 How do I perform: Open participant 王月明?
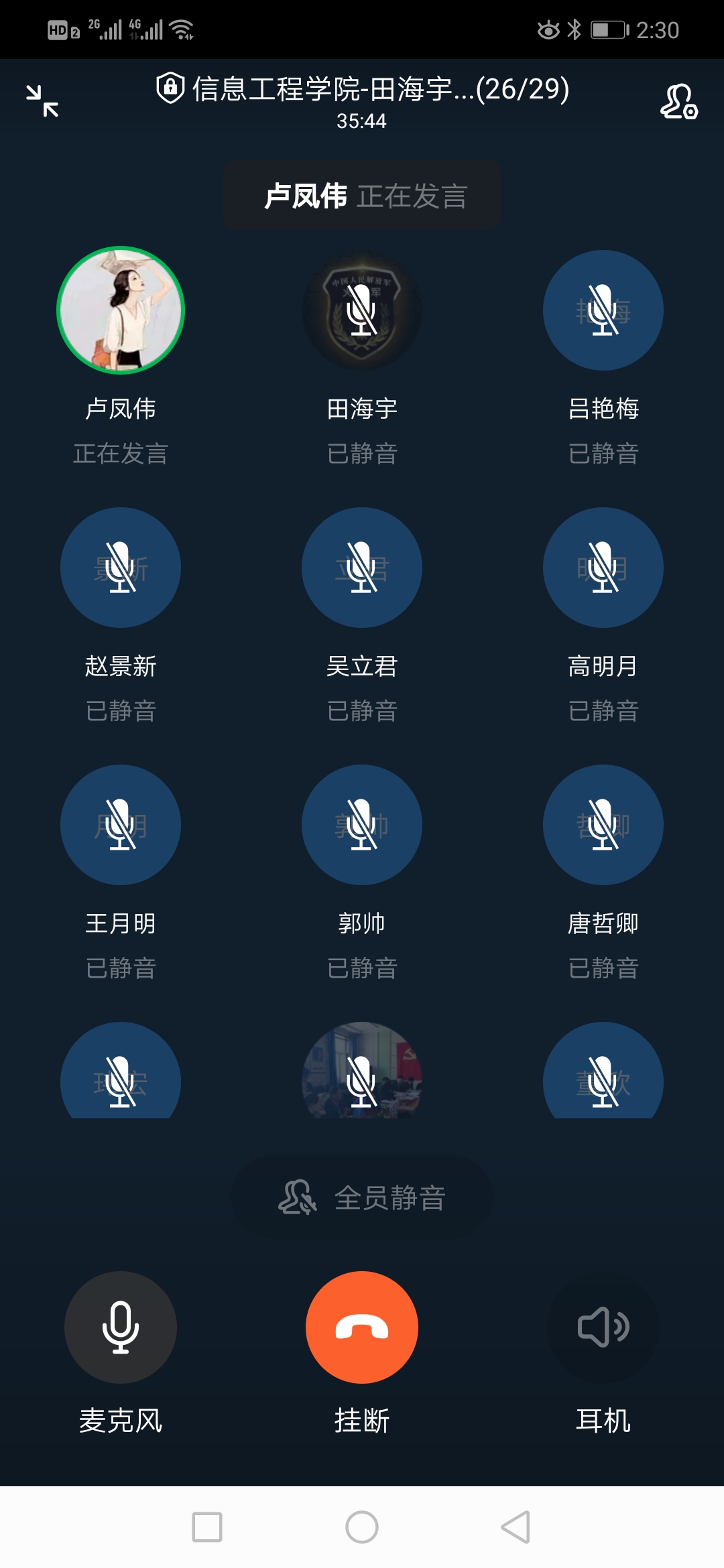click(x=121, y=825)
